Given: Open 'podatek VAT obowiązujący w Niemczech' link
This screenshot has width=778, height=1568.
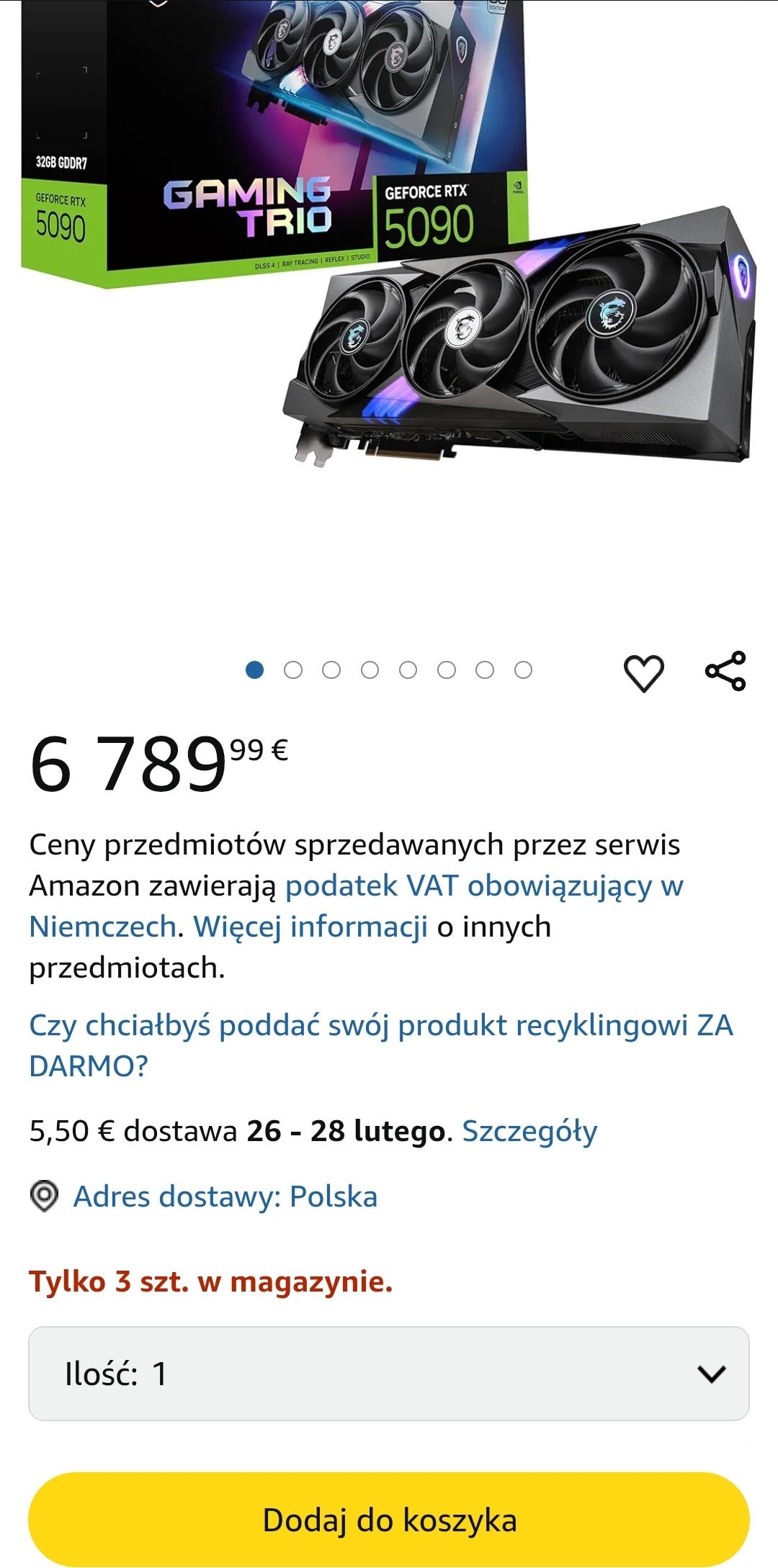Looking at the screenshot, I should (483, 886).
